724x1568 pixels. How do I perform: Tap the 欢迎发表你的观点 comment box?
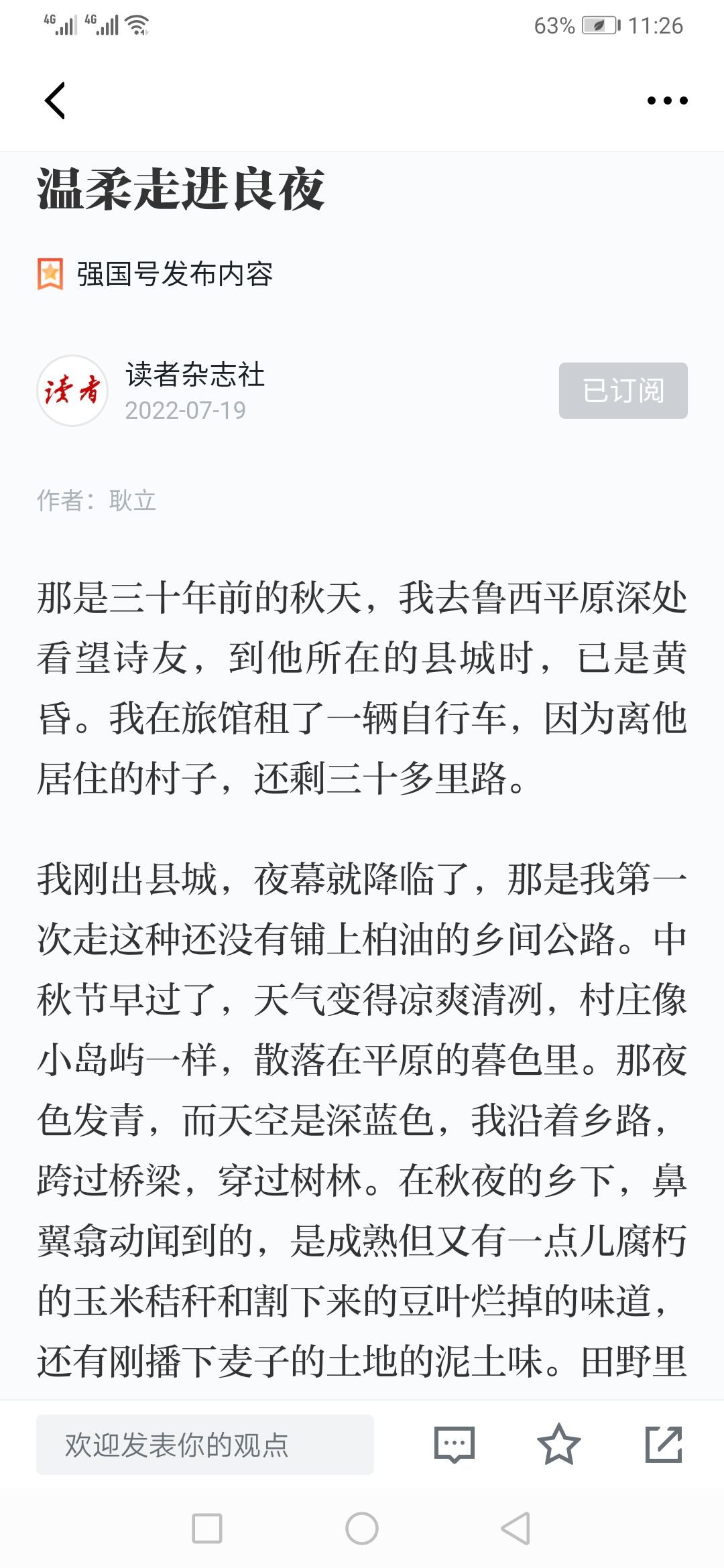click(x=205, y=1445)
